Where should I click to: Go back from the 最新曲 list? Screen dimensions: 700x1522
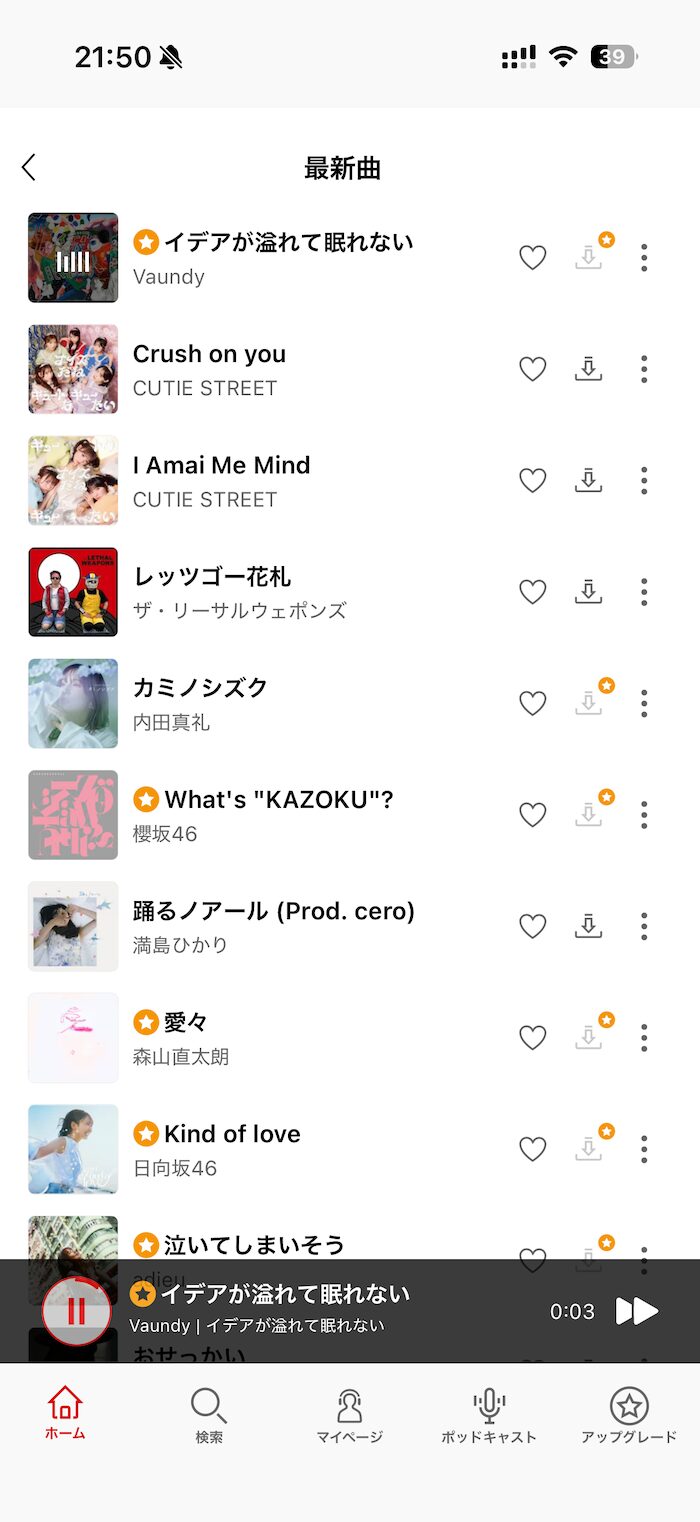point(29,168)
